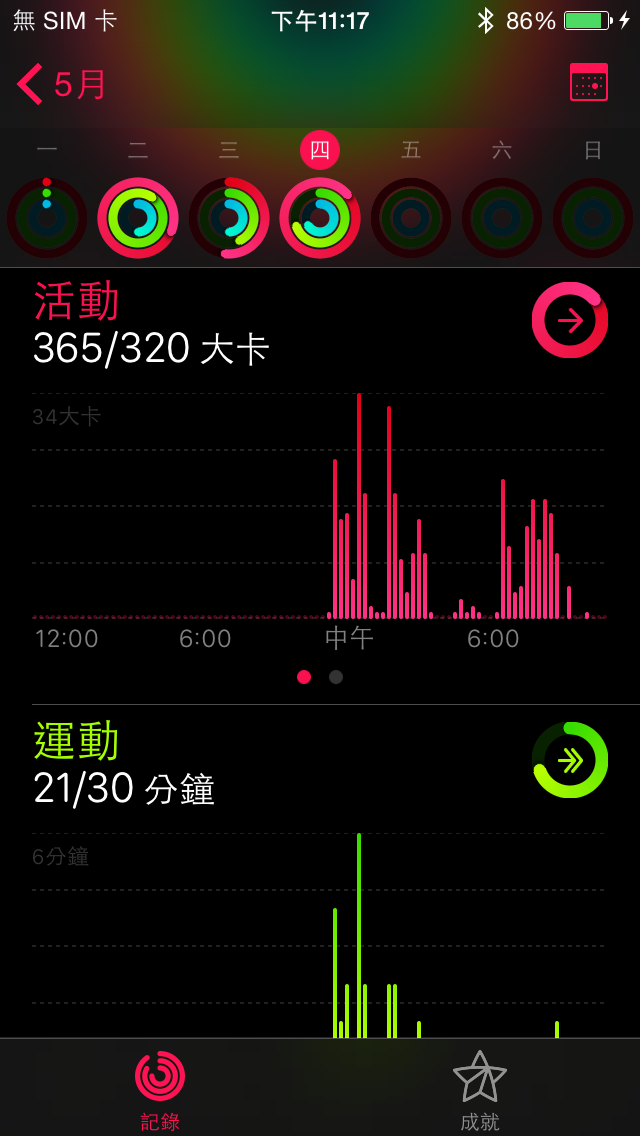Select Friday's activity rings
Screen dimensions: 640x1136
(x=411, y=217)
